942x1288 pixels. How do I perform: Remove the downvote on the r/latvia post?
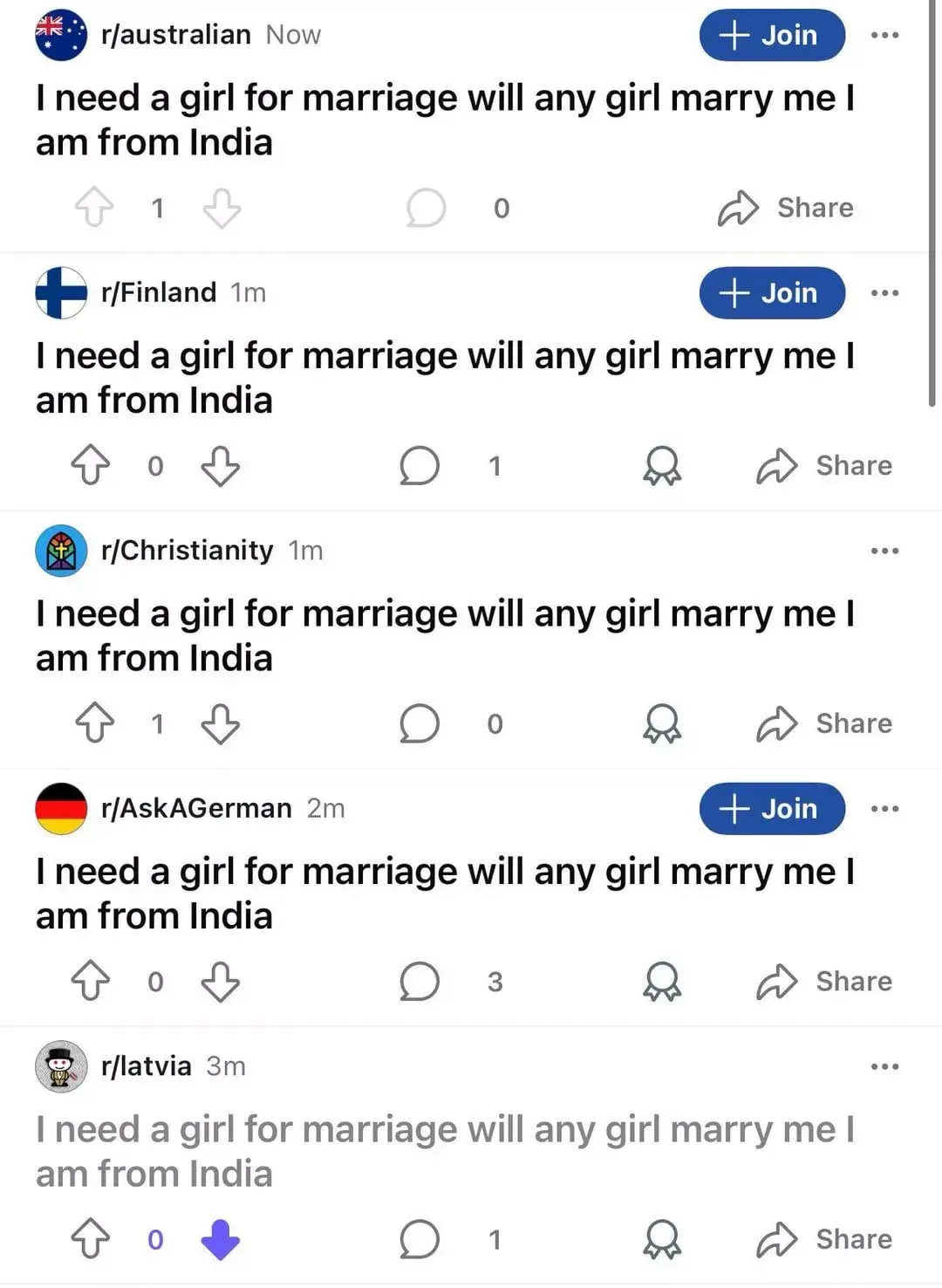click(221, 1239)
